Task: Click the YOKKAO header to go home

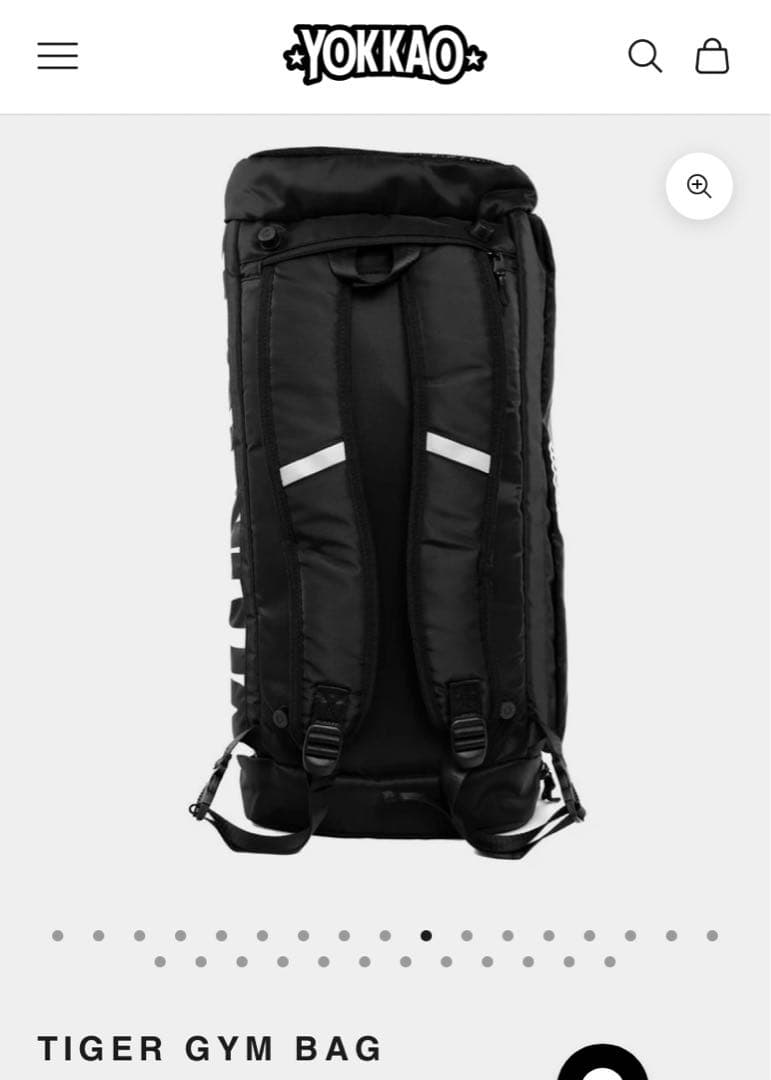Action: (x=385, y=56)
